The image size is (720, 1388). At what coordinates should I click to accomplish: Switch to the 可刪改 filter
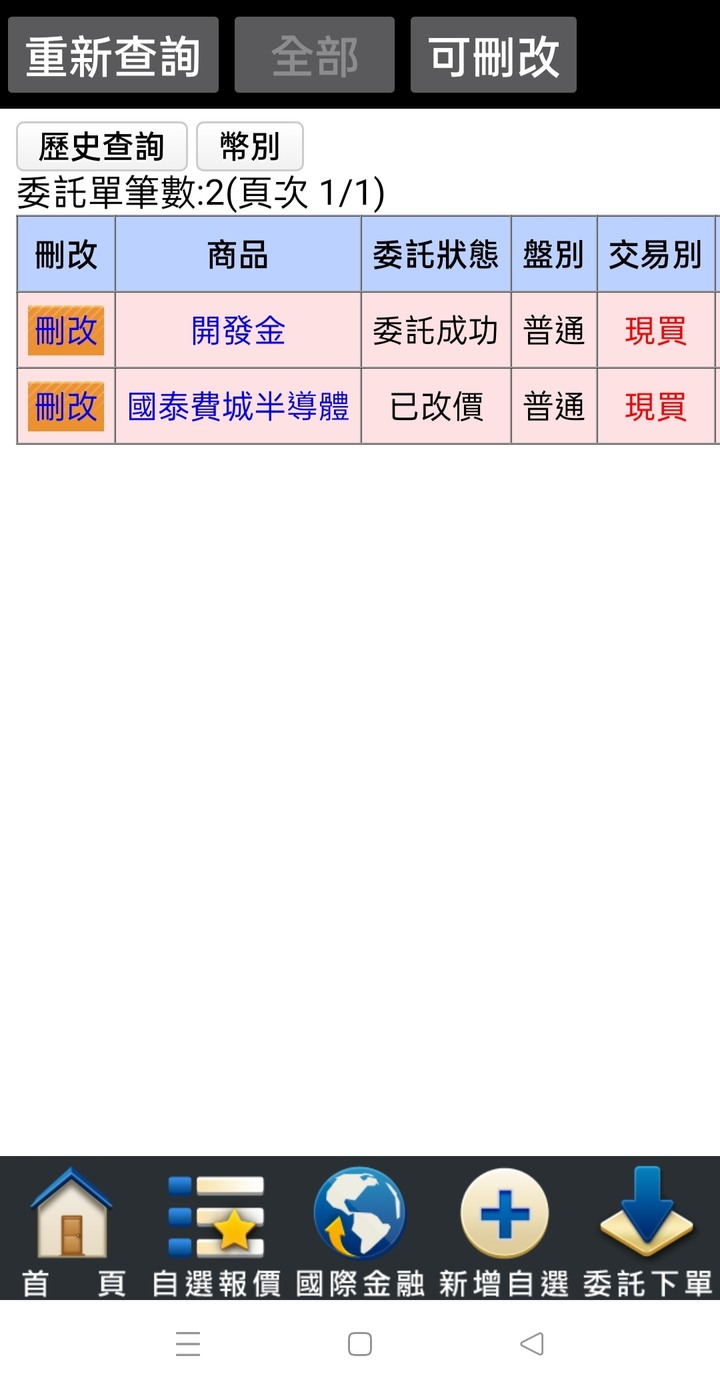[493, 55]
